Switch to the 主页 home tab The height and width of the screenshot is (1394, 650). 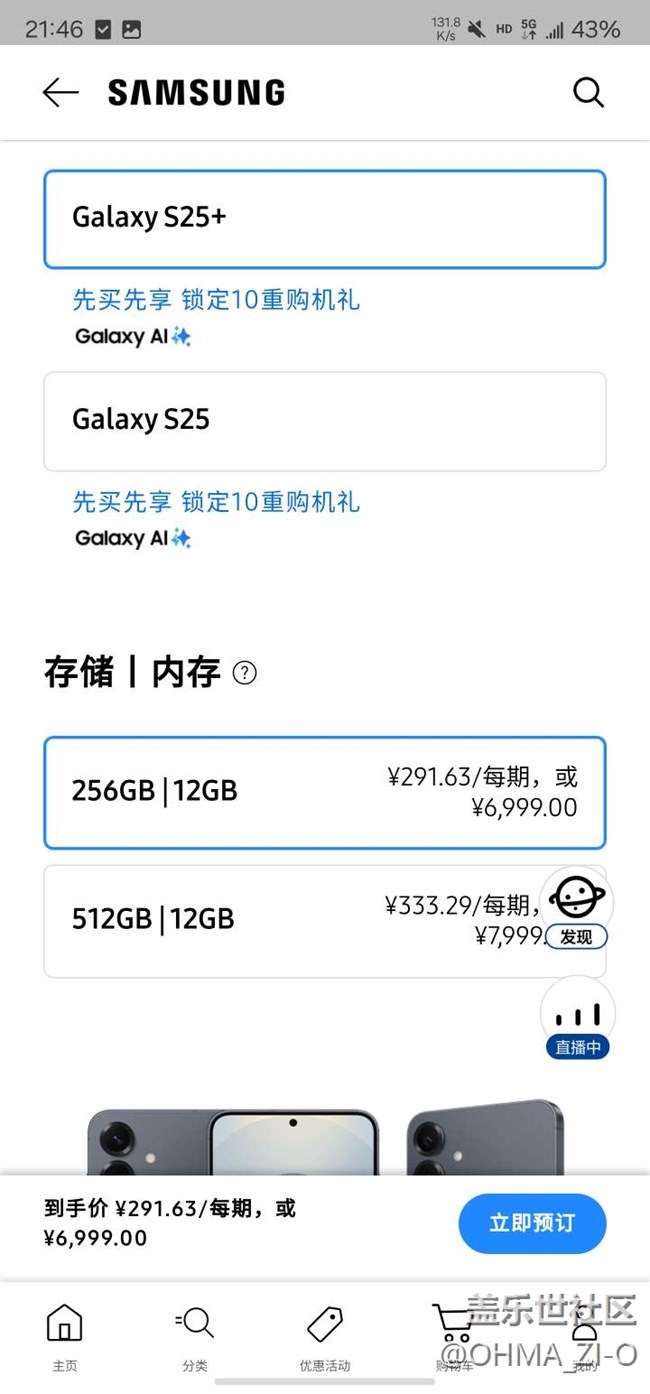(65, 1337)
